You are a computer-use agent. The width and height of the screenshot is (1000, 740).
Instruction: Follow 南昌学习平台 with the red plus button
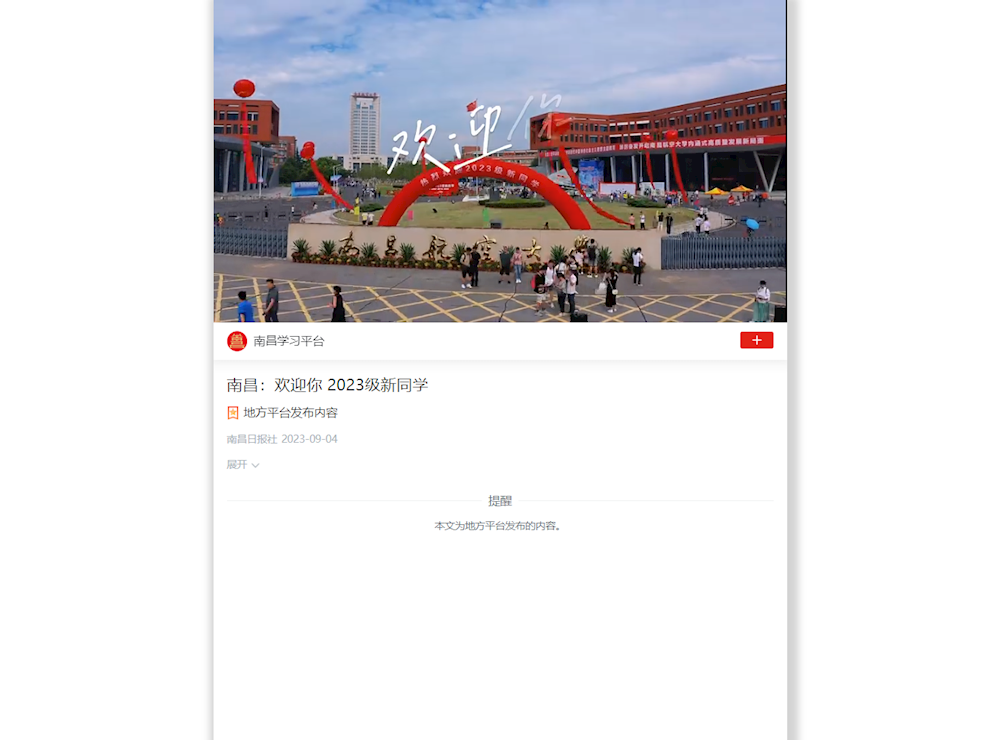756,340
